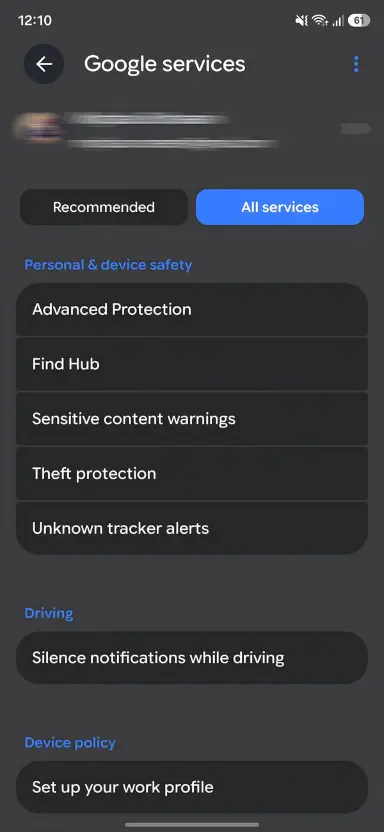The height and width of the screenshot is (832, 384).
Task: Open Theft protection settings
Action: tap(192, 473)
